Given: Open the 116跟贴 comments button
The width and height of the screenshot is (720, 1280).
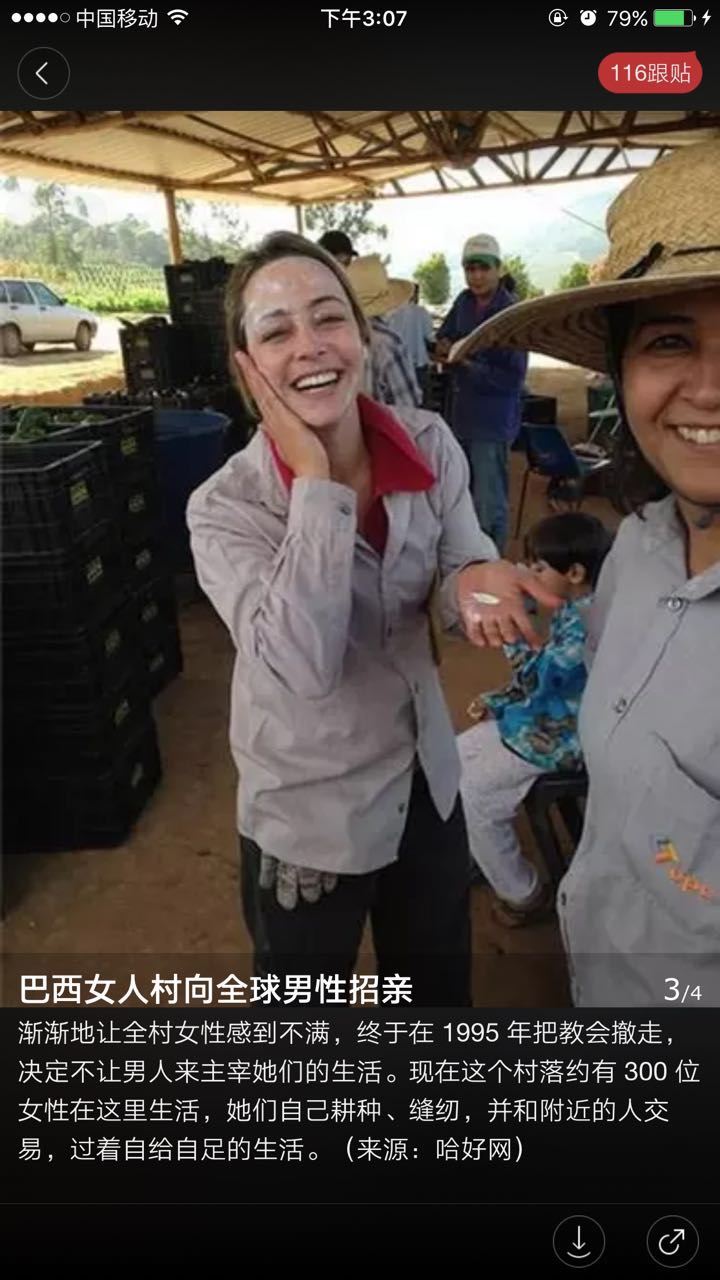Looking at the screenshot, I should (650, 73).
